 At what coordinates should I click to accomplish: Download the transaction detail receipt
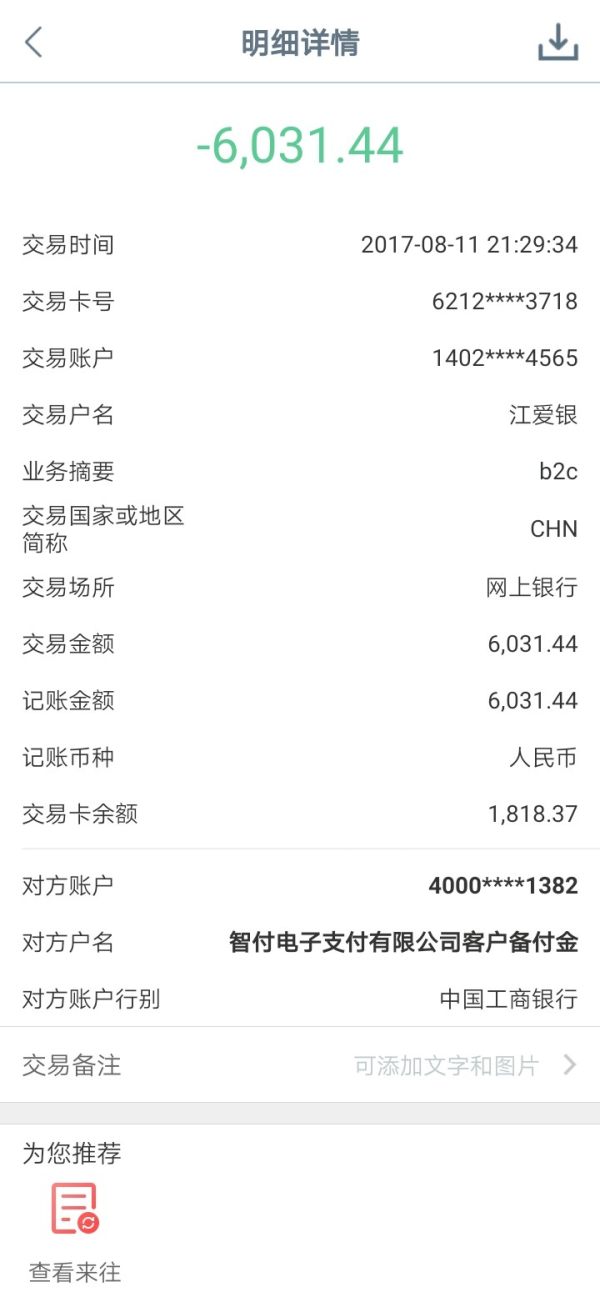(x=558, y=42)
